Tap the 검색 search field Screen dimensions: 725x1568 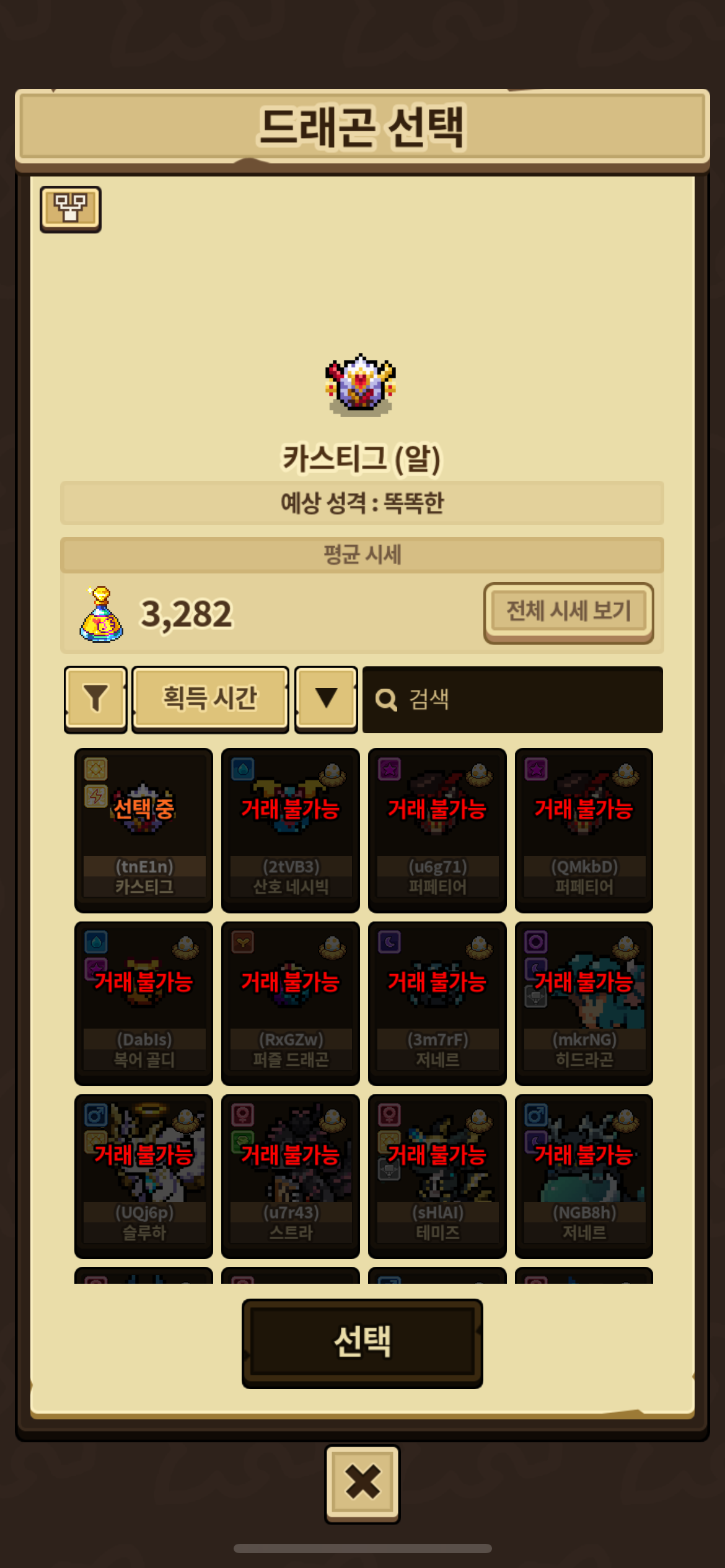(512, 700)
